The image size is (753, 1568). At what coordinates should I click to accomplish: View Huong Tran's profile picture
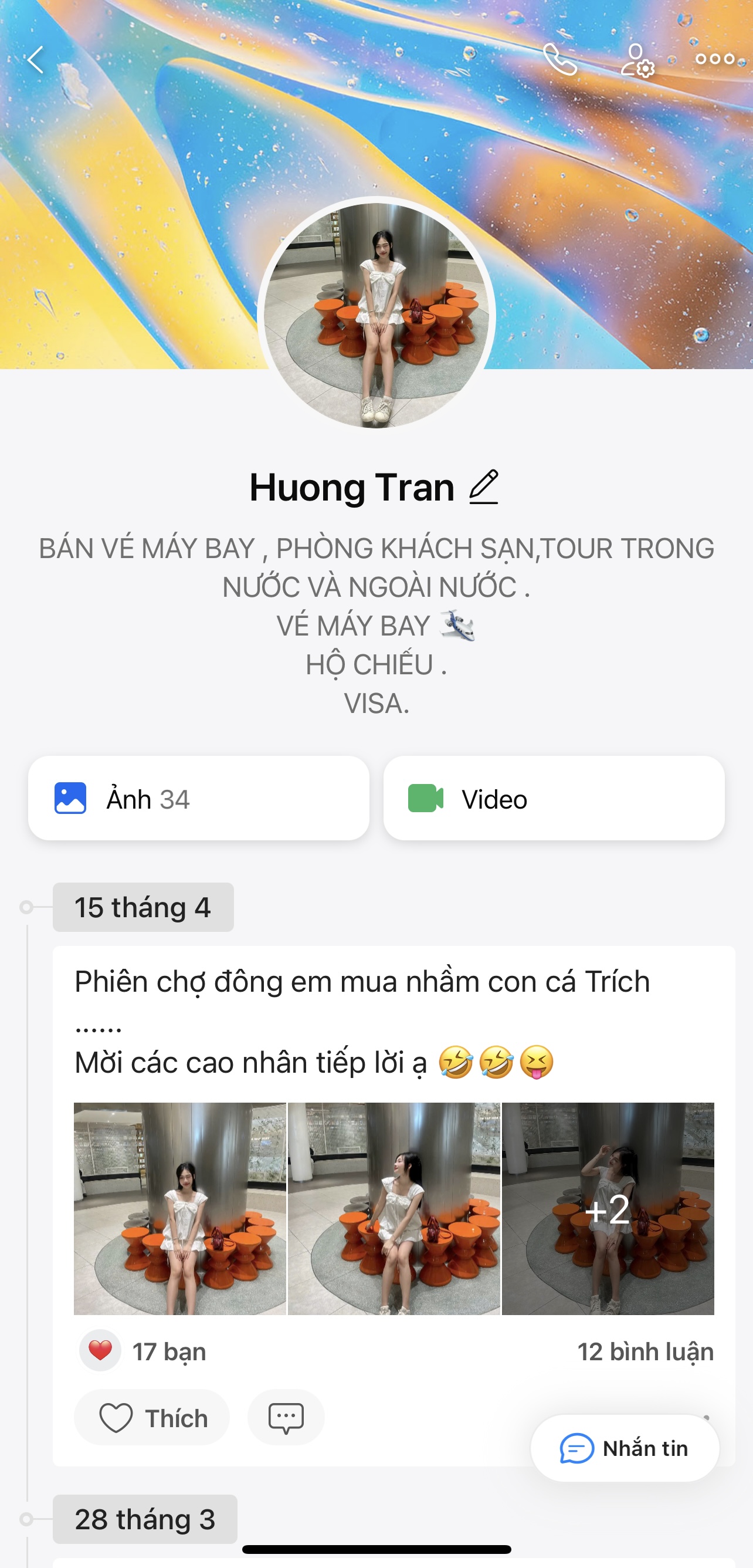(376, 315)
